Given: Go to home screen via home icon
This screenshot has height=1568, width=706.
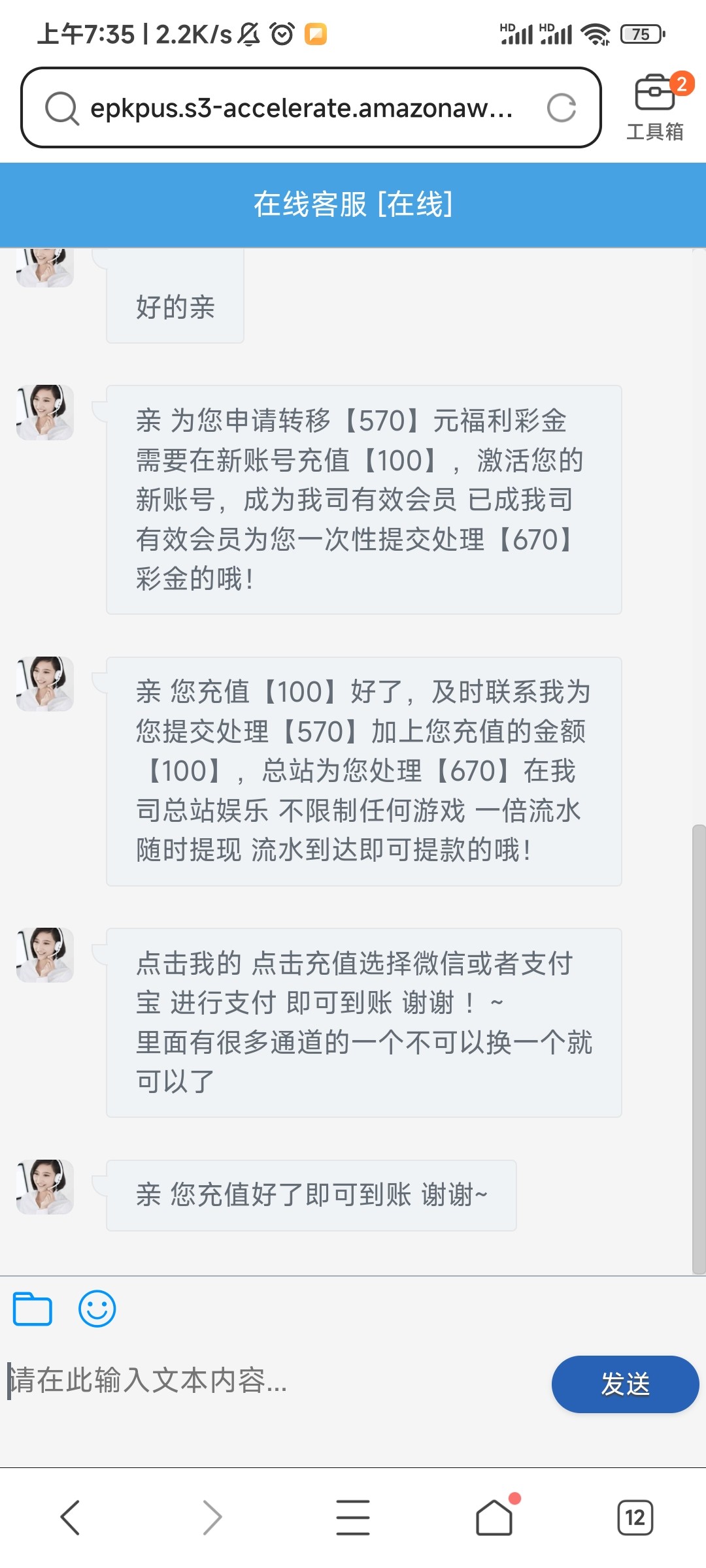Looking at the screenshot, I should point(495,1518).
